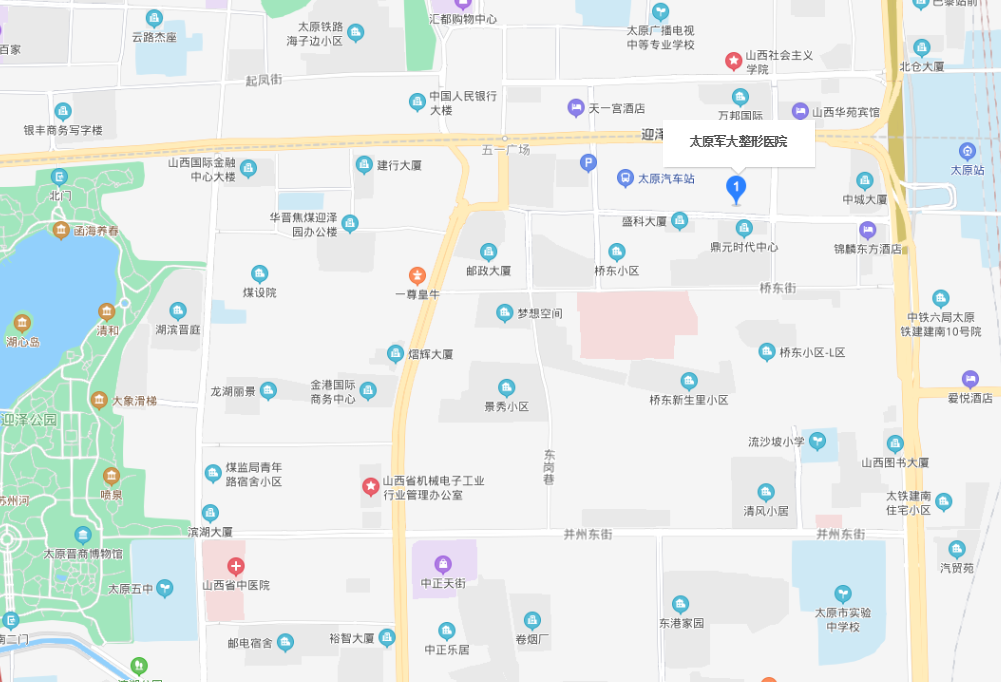
Task: Tap the blue marker numbered 1
Action: tap(736, 187)
